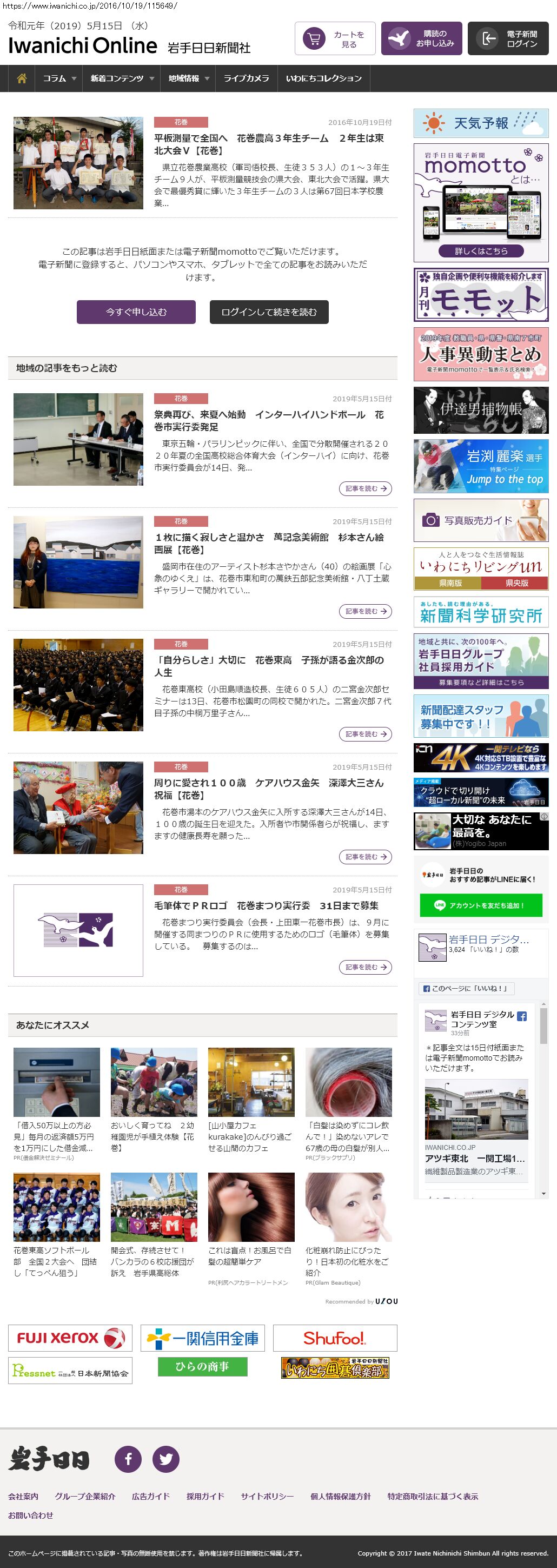Screen dimensions: 557x1568
Task: Open 電子新聞ログイン
Action: 508,39
